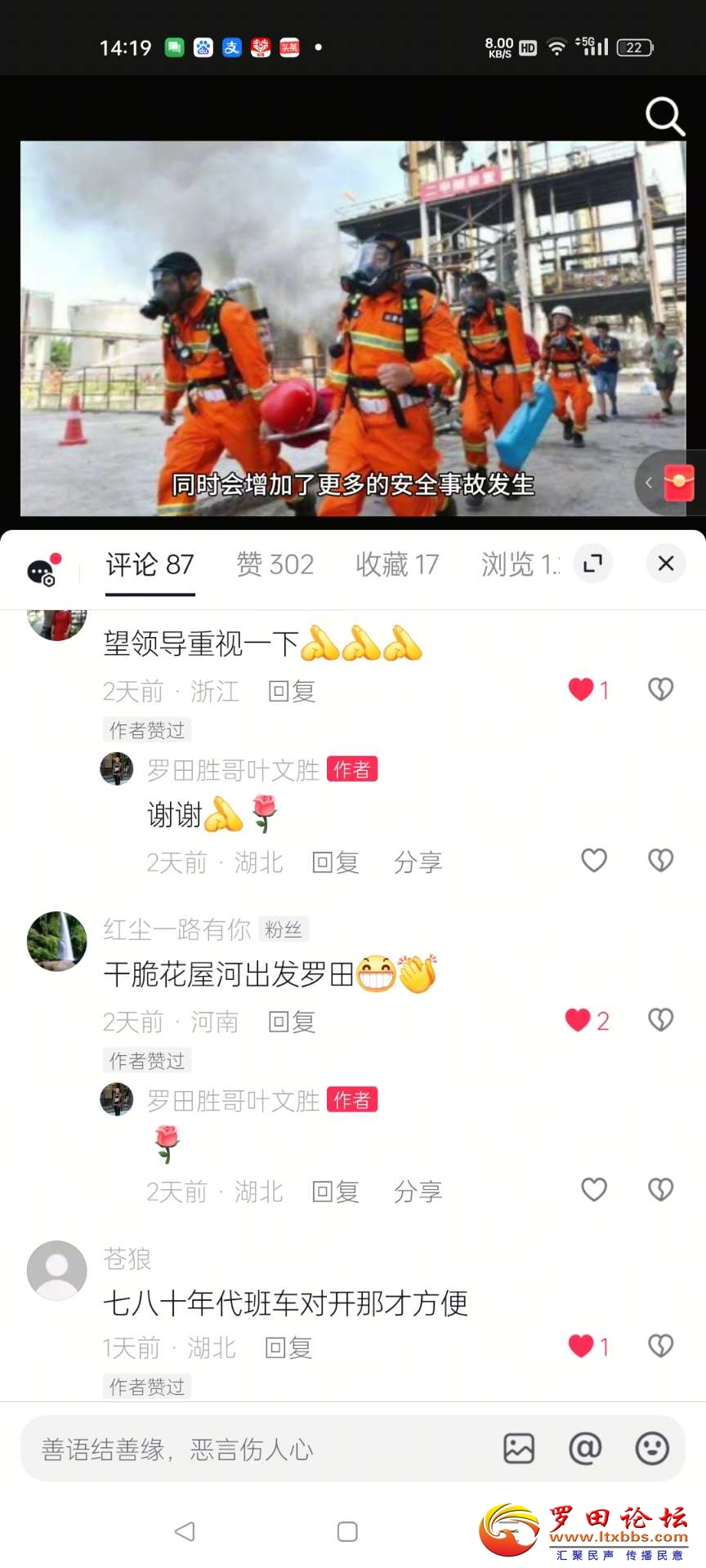The height and width of the screenshot is (1568, 706).
Task: Reply to the 望领导重视一下 comment
Action: 292,692
